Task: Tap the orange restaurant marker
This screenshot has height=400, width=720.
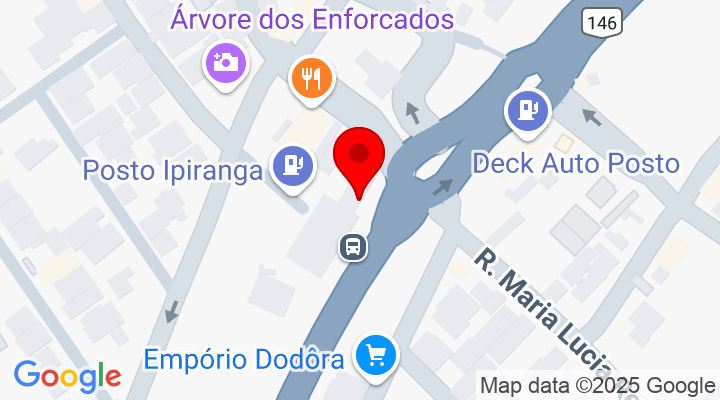Action: coord(311,77)
